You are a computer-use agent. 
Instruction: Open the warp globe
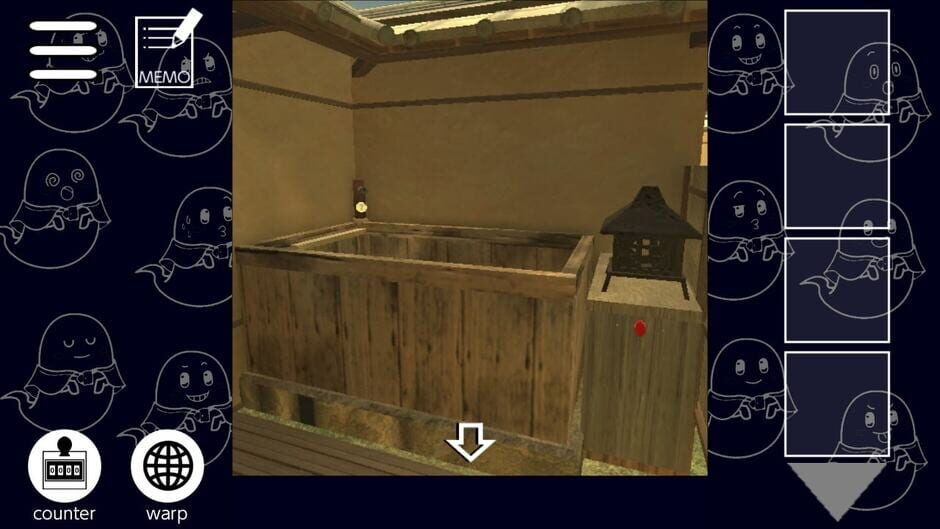(x=167, y=466)
